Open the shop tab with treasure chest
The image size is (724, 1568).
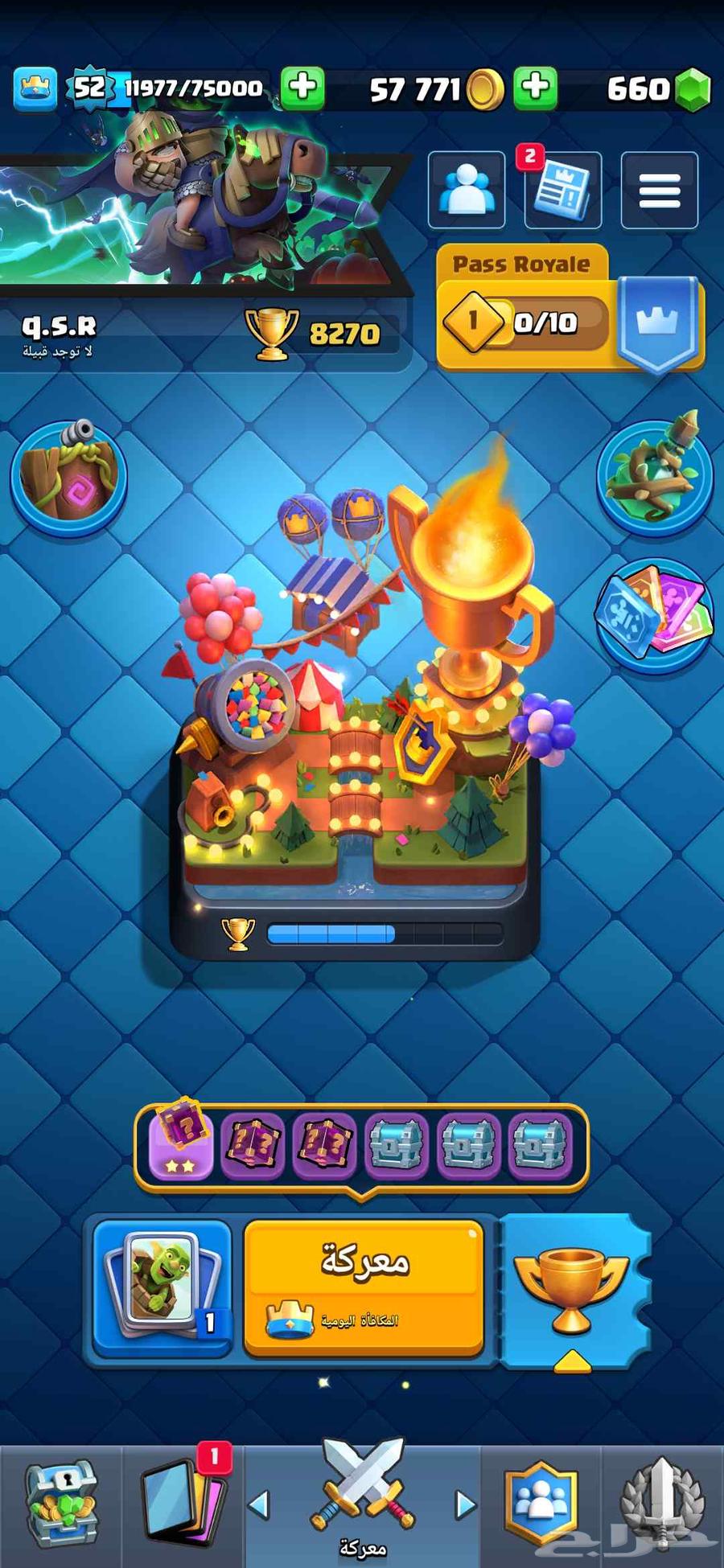(x=61, y=1504)
